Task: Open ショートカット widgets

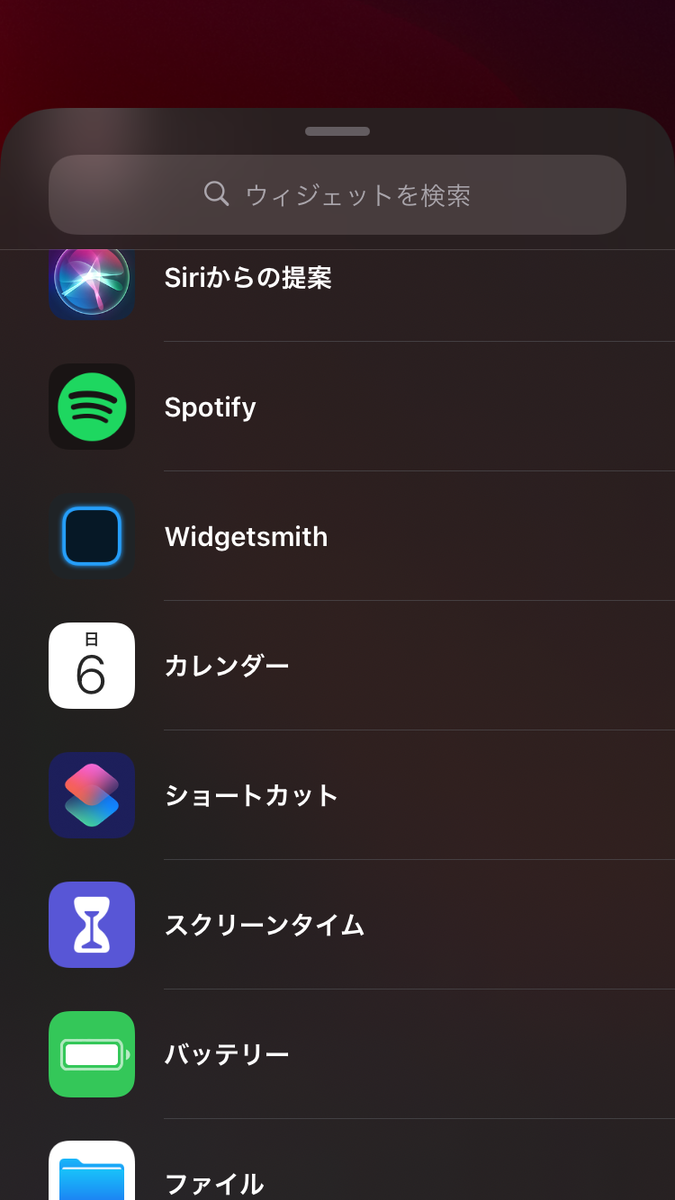Action: click(x=251, y=796)
